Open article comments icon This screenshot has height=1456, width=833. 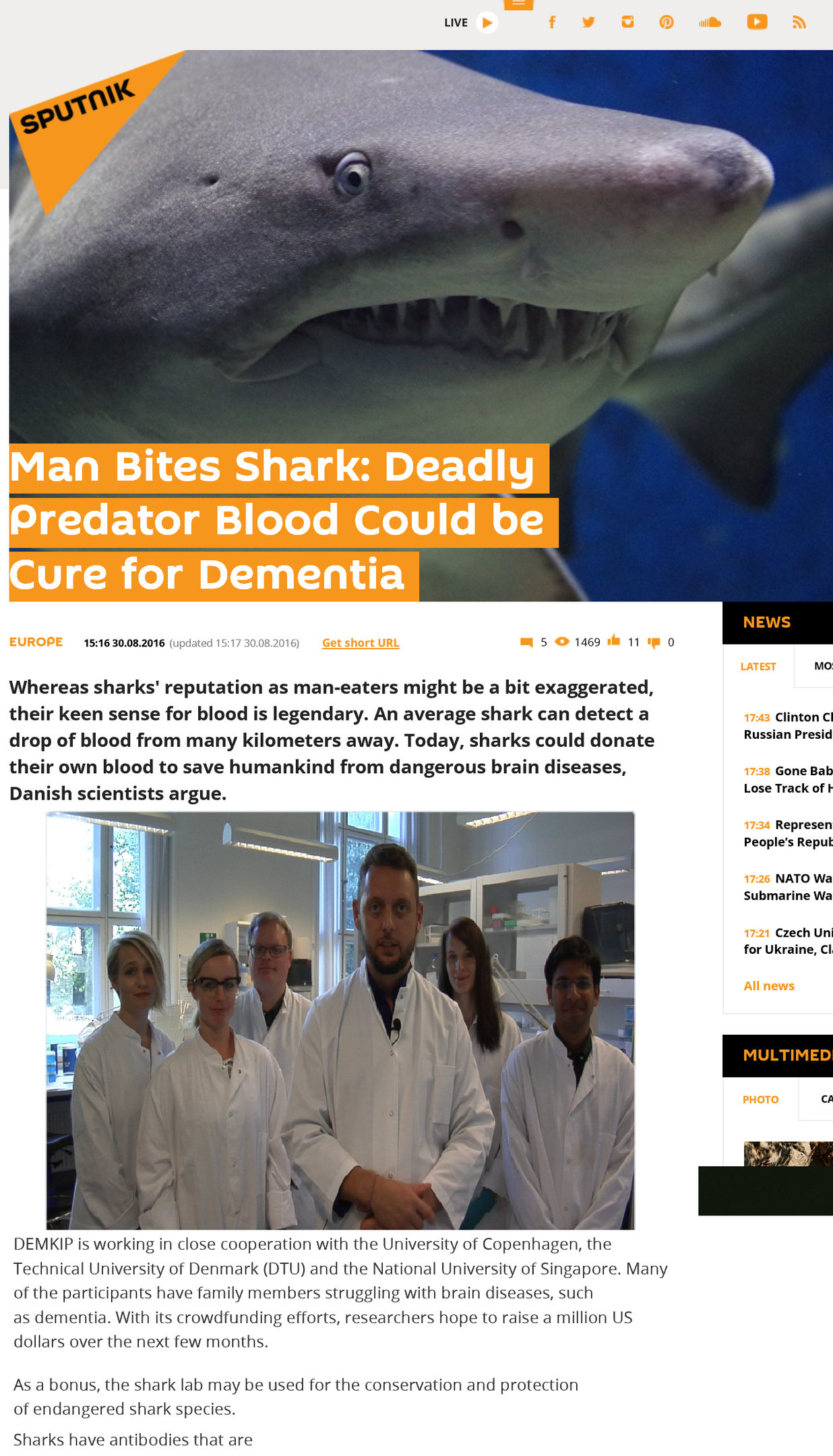(526, 642)
